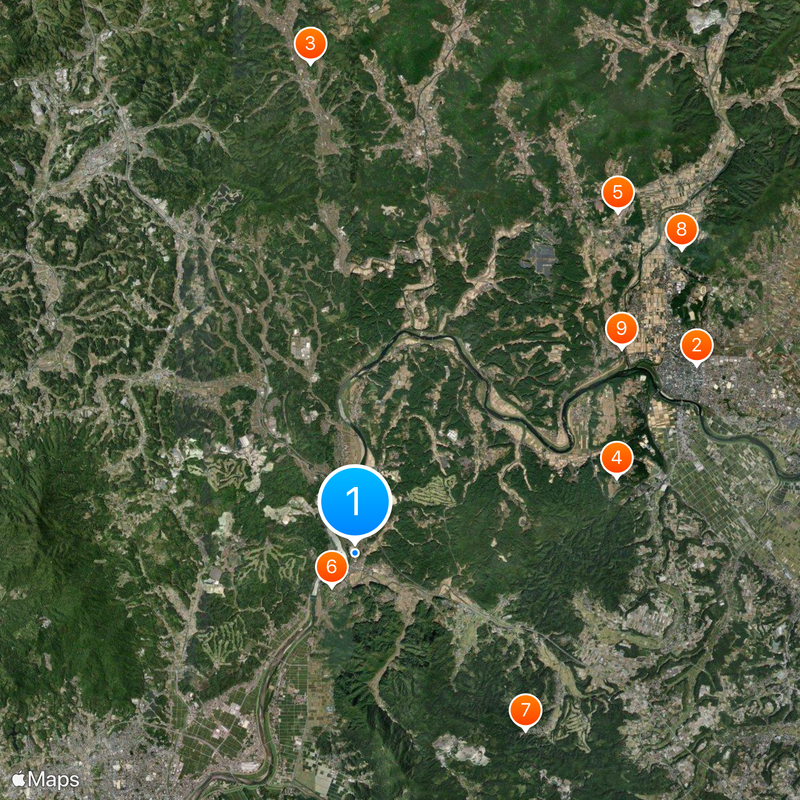Open orange pin number 6
The image size is (800, 800).
tap(331, 567)
